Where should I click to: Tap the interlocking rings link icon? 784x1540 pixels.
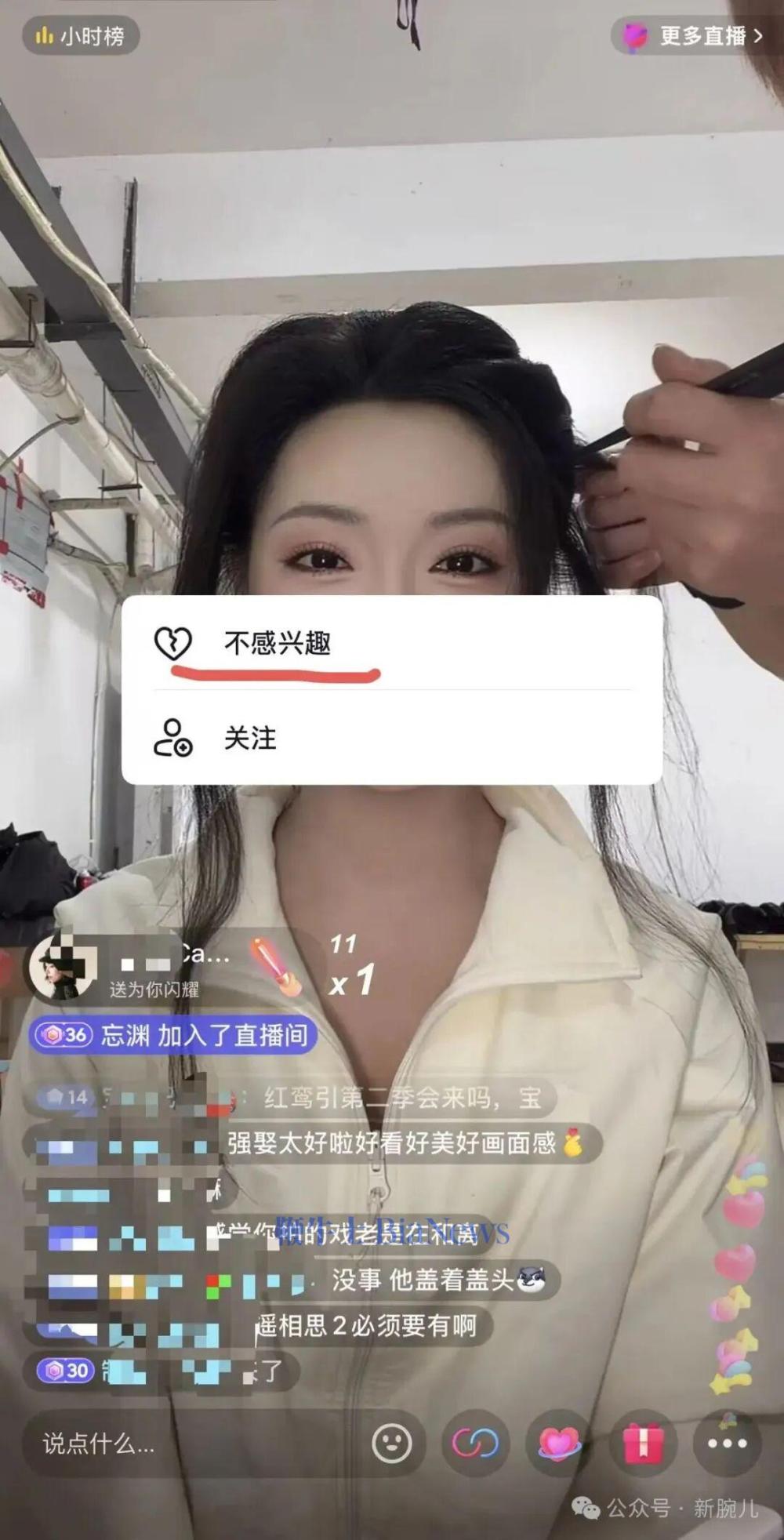476,1443
